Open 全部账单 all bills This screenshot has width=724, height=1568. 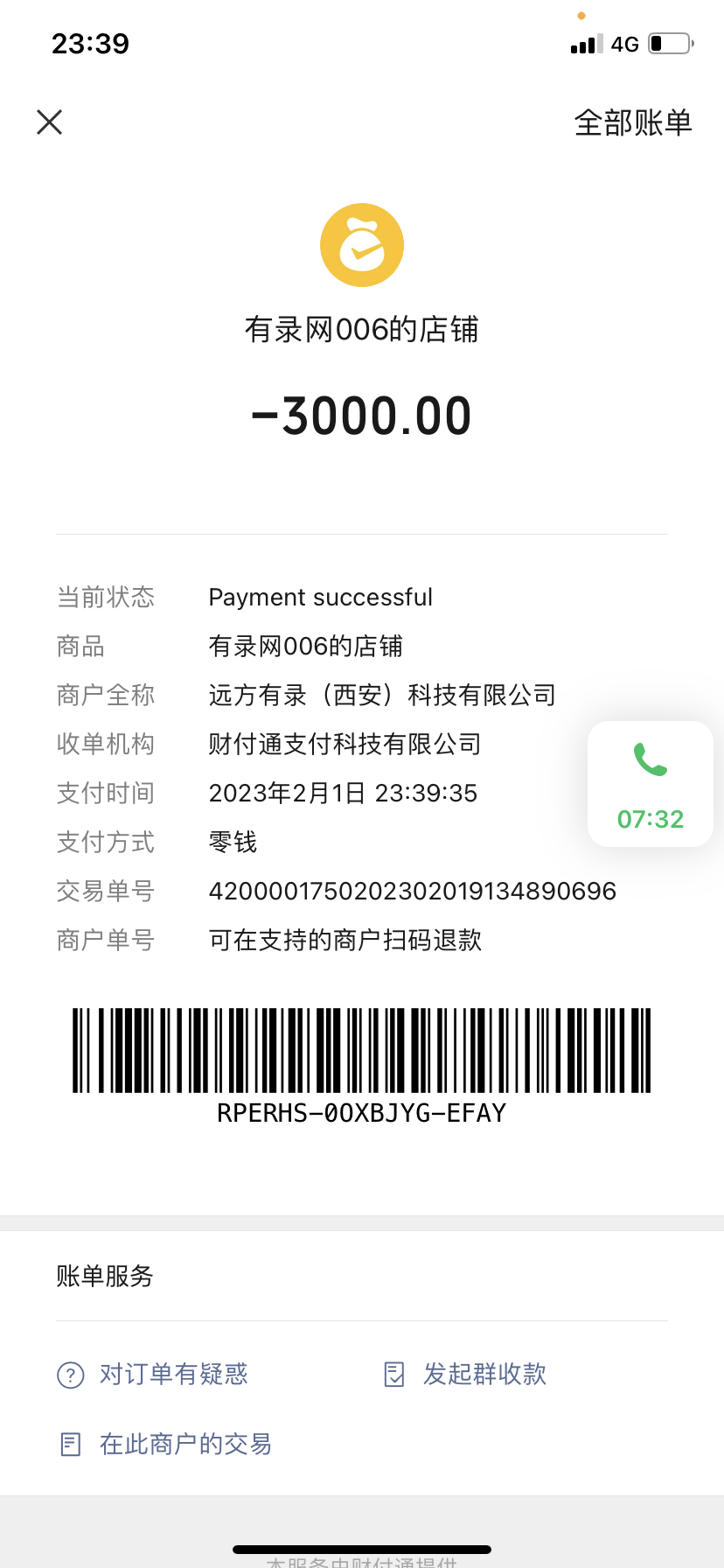pyautogui.click(x=632, y=122)
